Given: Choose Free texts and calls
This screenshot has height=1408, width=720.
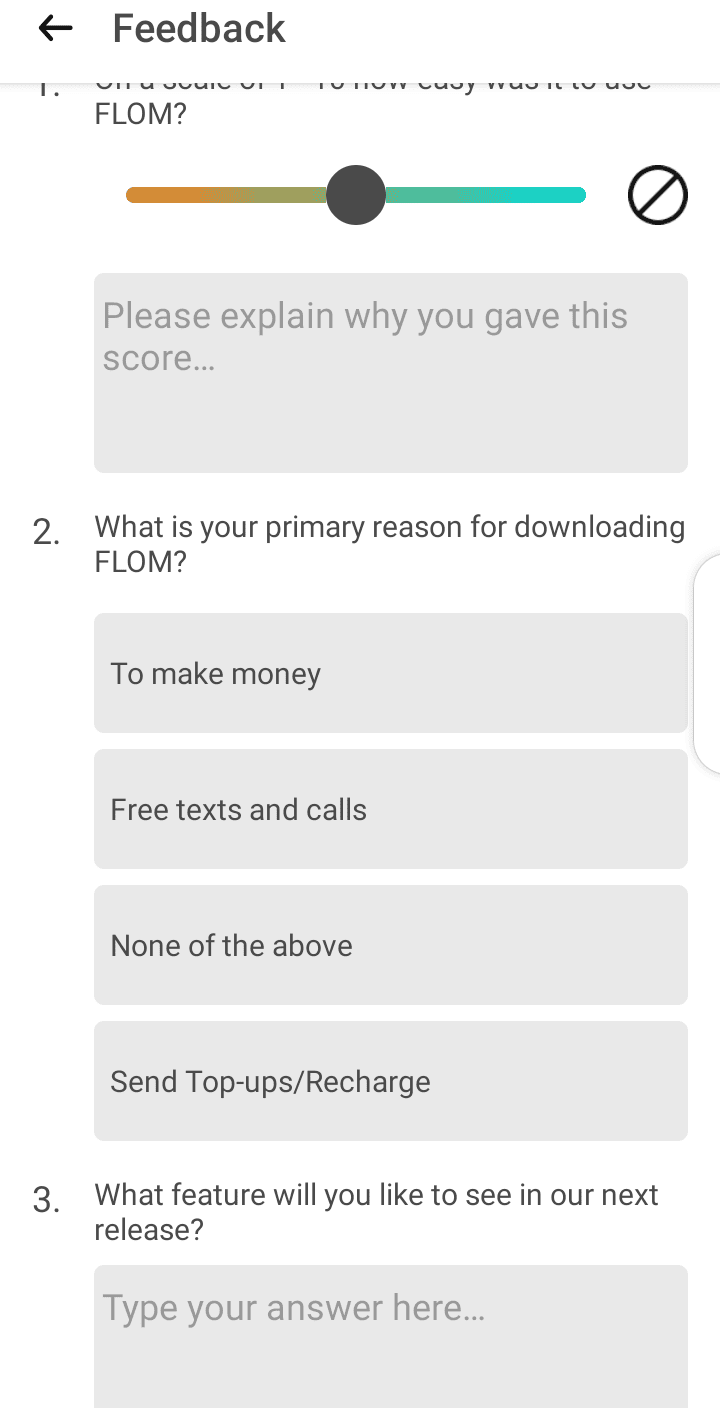Looking at the screenshot, I should click(x=391, y=809).
